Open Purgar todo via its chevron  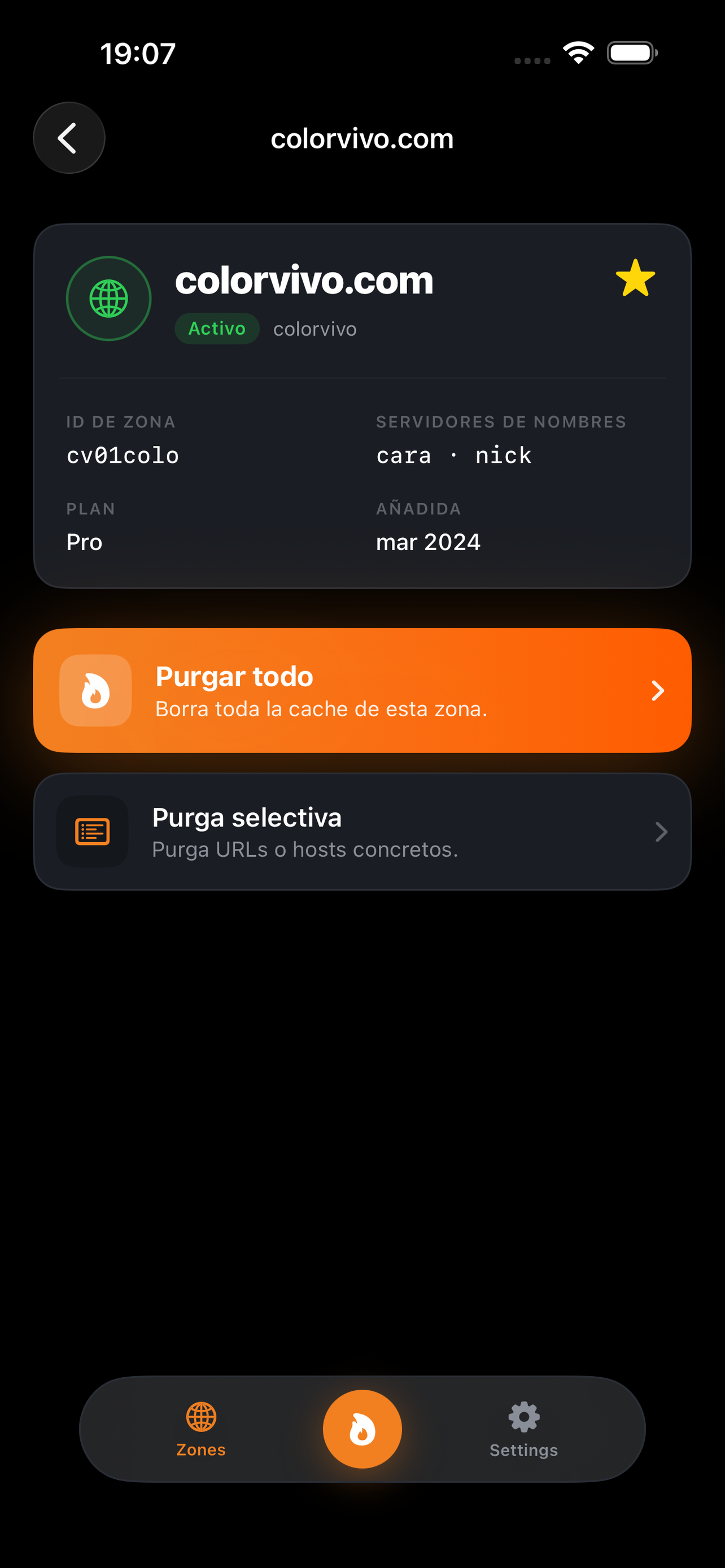pos(658,691)
